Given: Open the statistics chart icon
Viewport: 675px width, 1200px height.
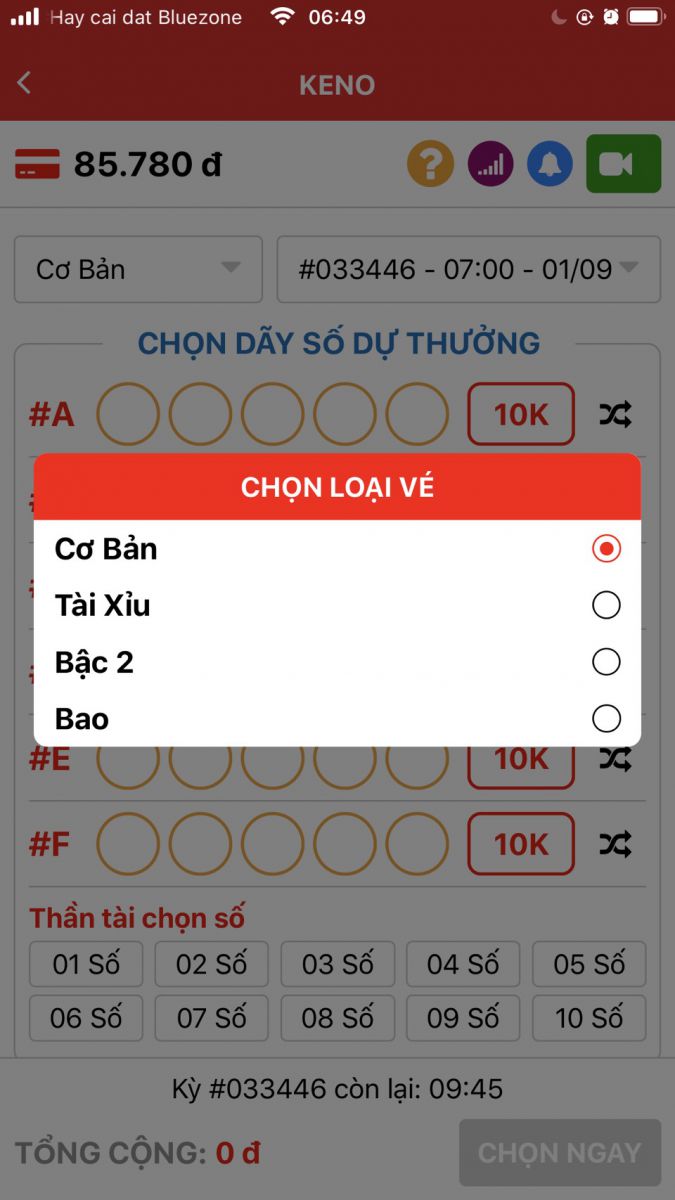Looking at the screenshot, I should 490,164.
